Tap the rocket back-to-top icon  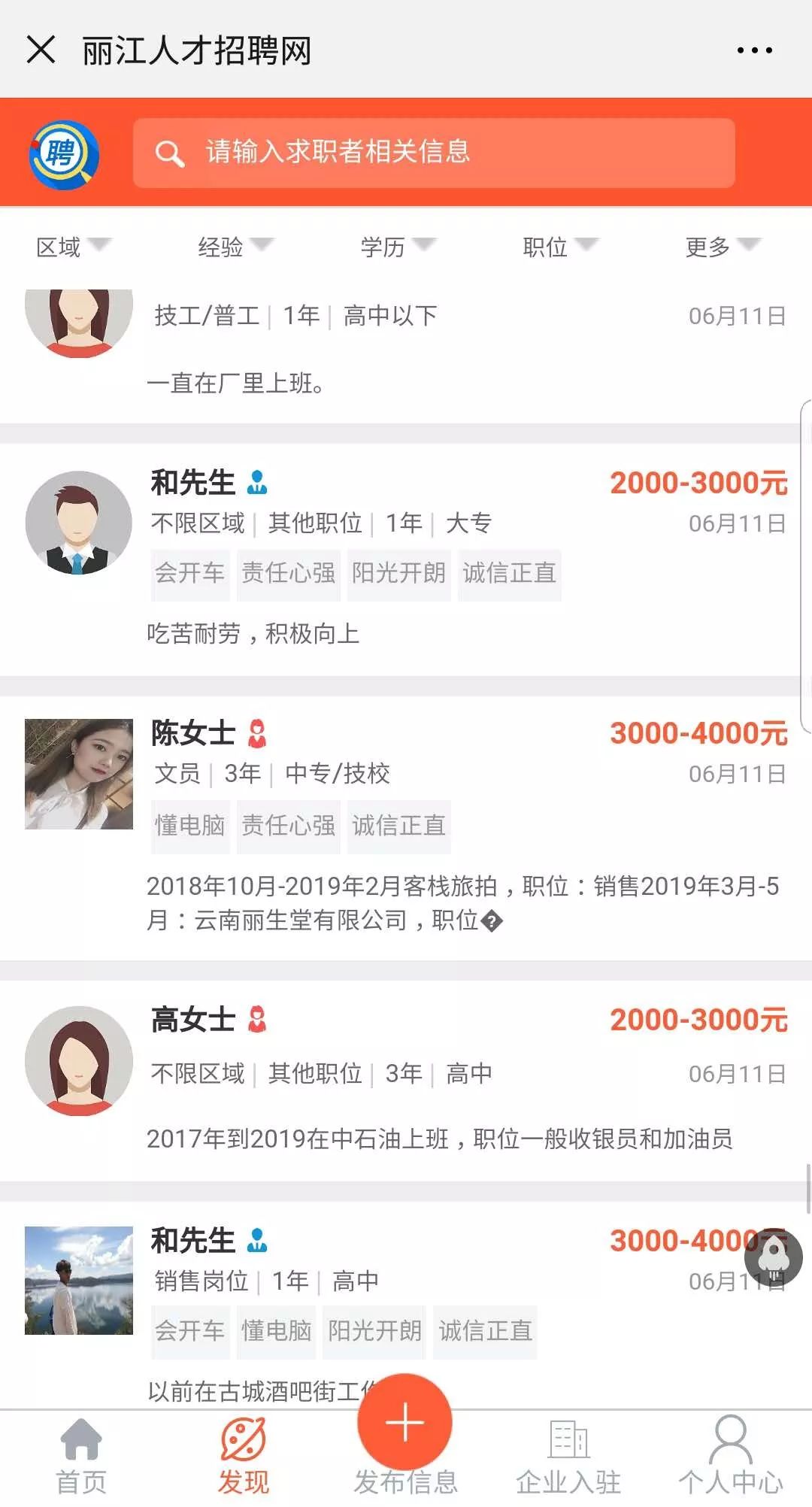pos(774,1258)
